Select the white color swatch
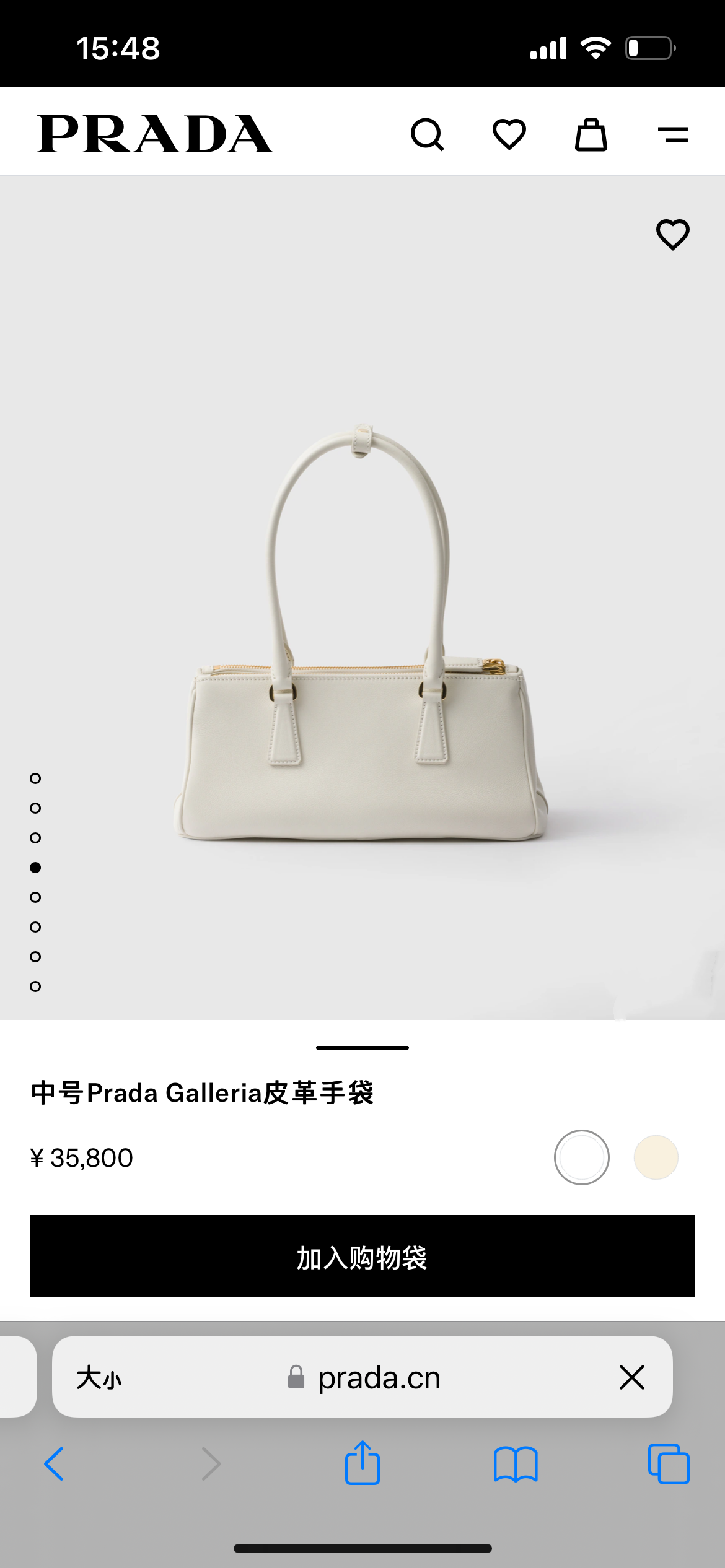The height and width of the screenshot is (1568, 725). 581,1157
